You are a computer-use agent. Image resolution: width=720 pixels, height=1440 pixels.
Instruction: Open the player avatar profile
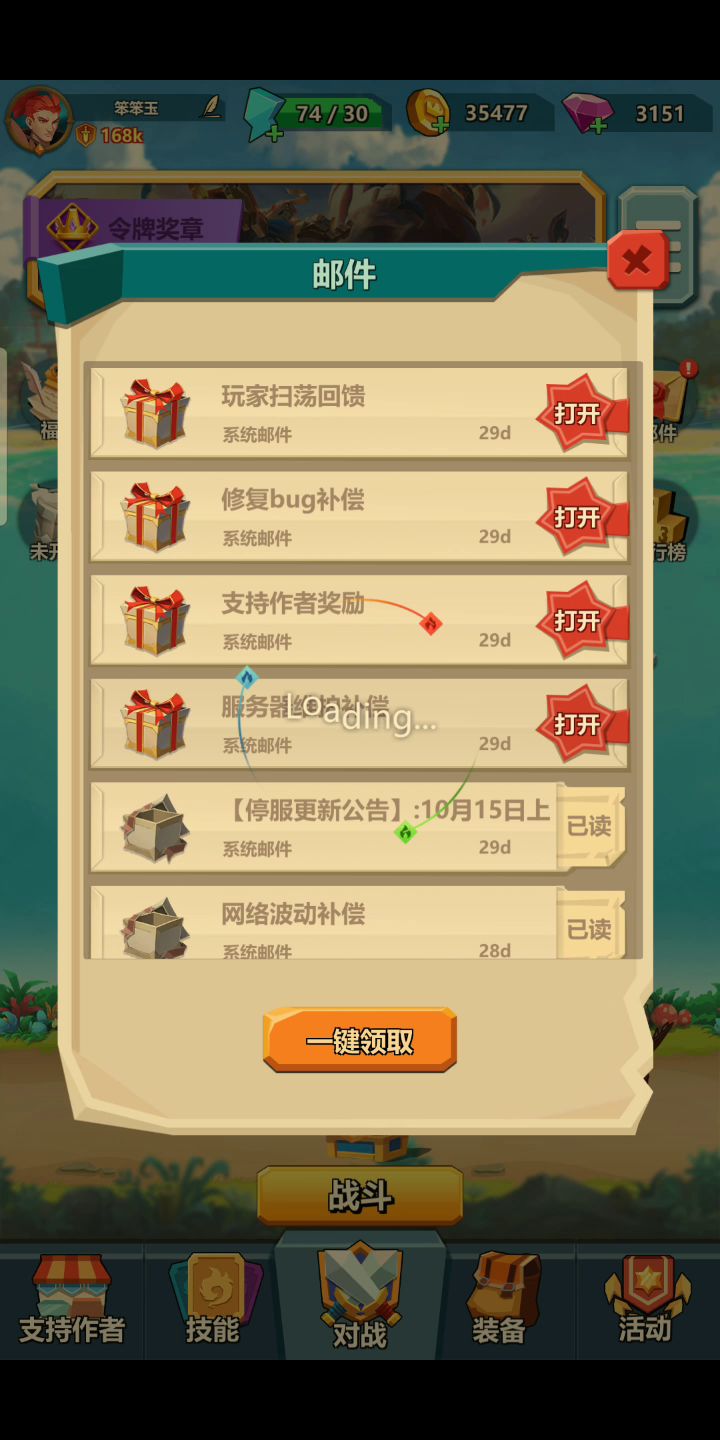(40, 120)
